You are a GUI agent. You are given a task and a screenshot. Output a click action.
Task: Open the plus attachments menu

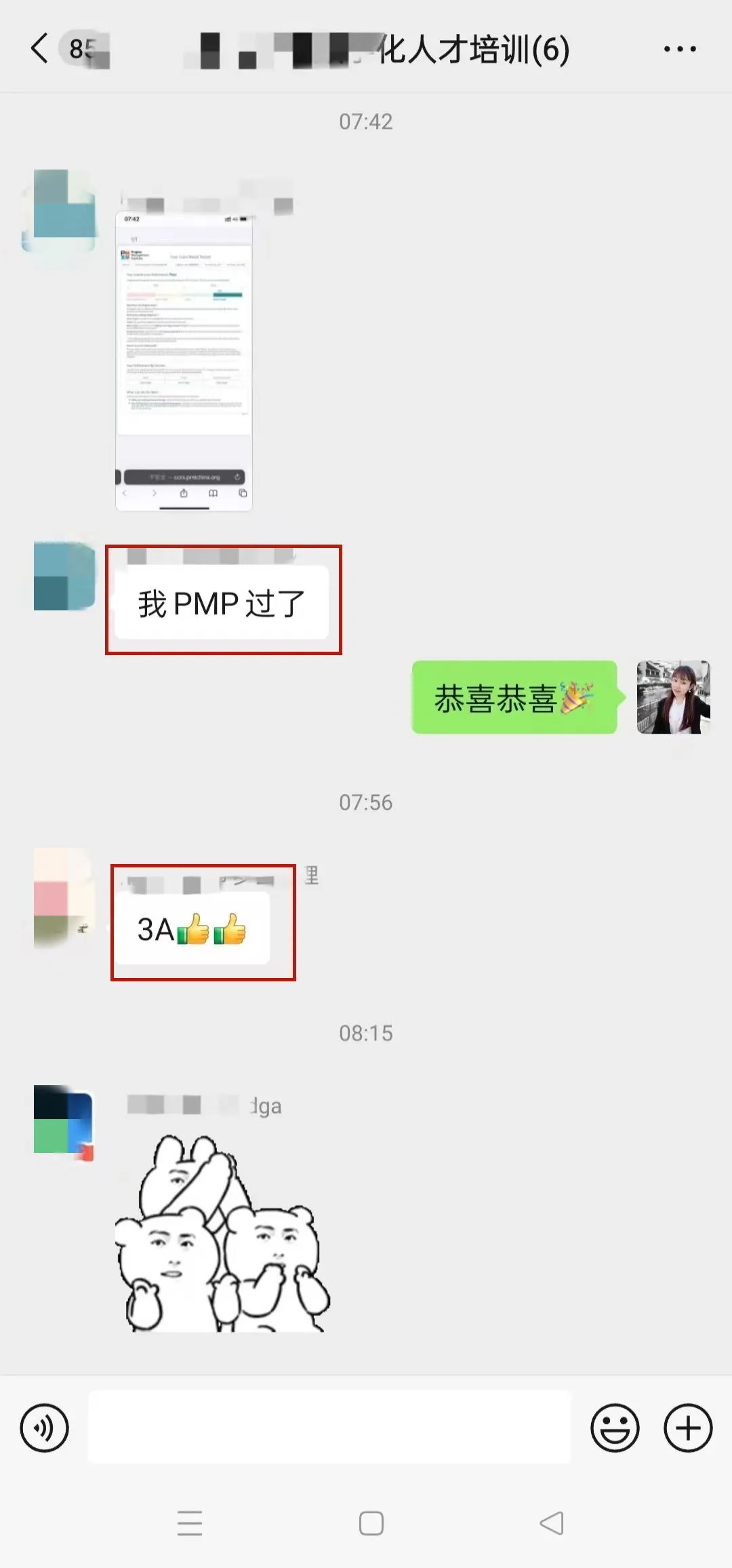point(688,1428)
